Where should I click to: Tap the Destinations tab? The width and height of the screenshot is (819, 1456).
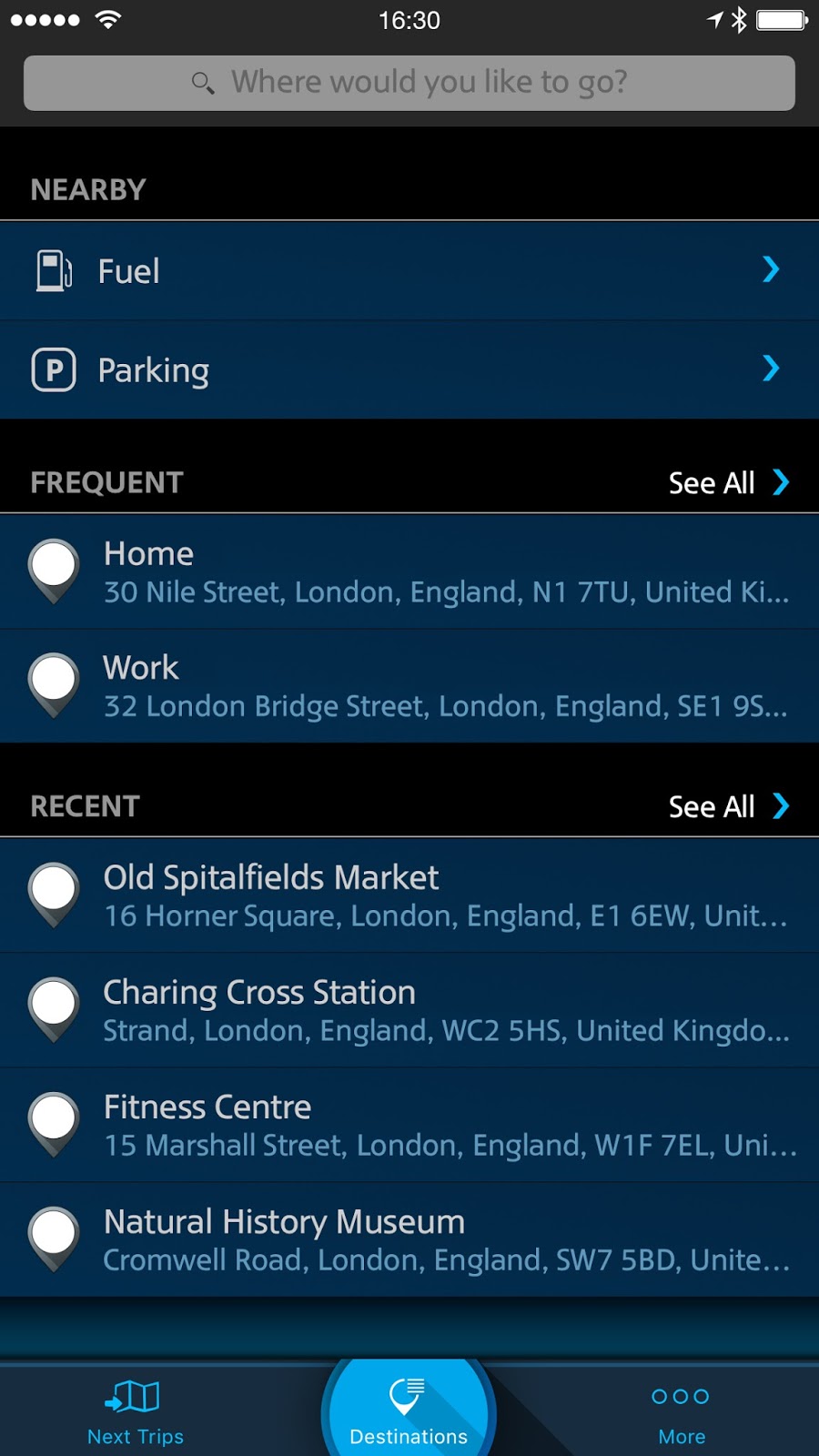tap(409, 1410)
